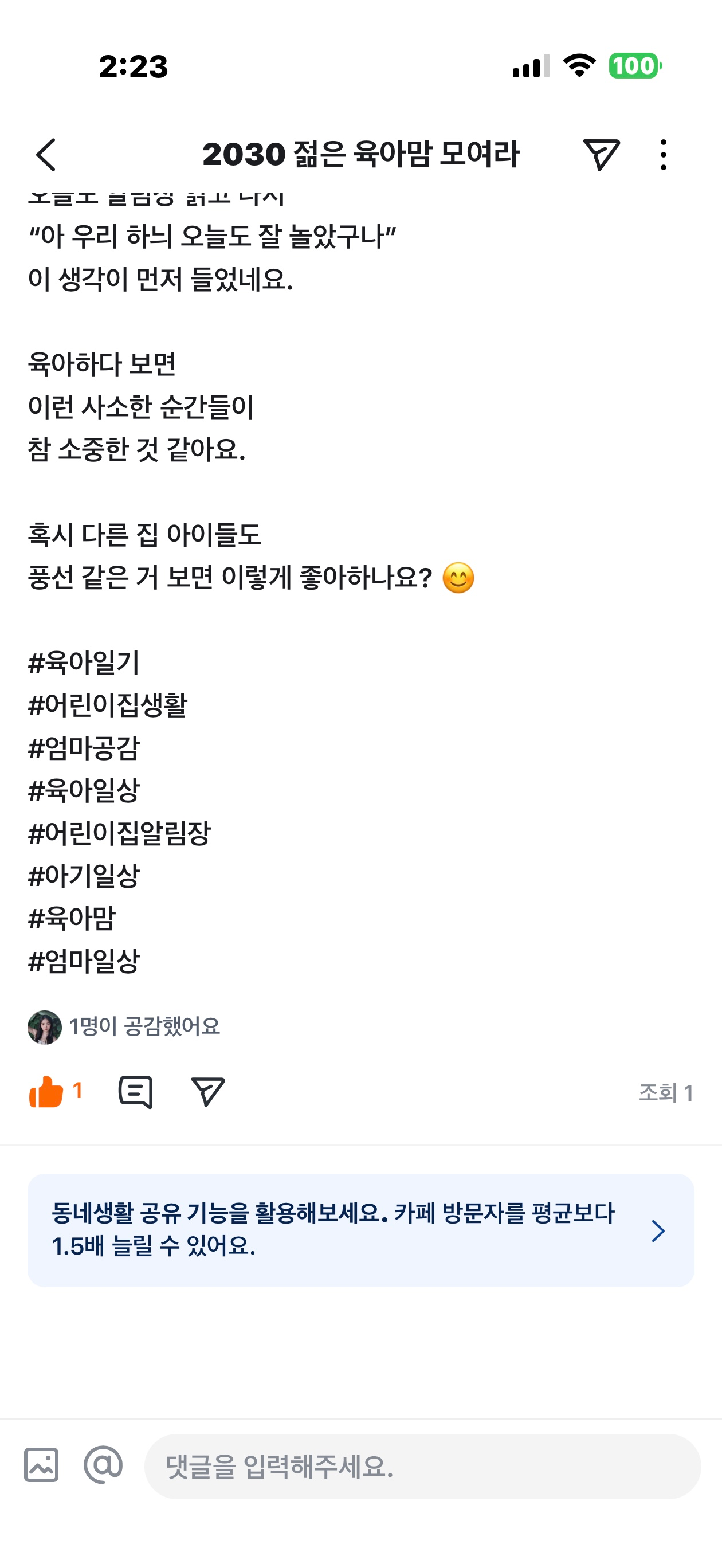
Task: Focus the 댓글을 입력해주세요 comment field
Action: click(422, 1466)
